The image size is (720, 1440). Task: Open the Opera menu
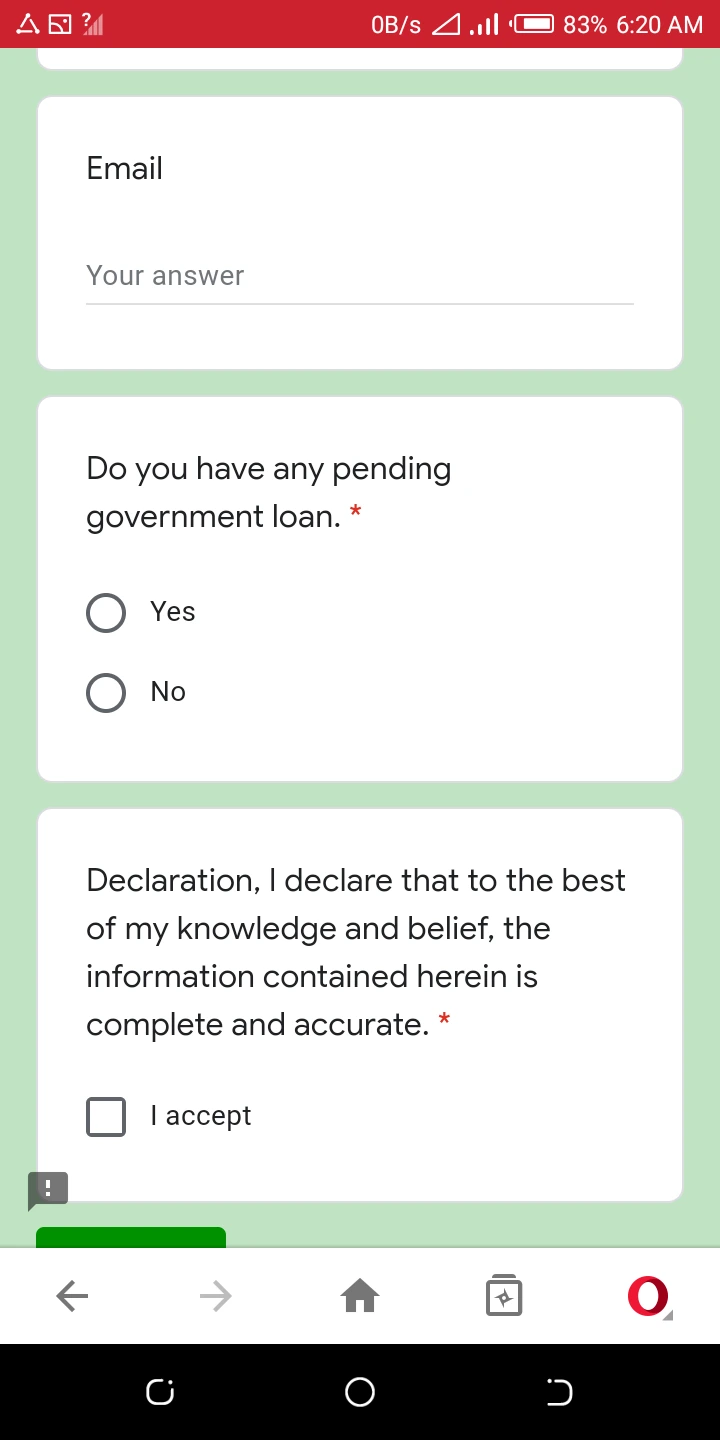(x=649, y=1297)
